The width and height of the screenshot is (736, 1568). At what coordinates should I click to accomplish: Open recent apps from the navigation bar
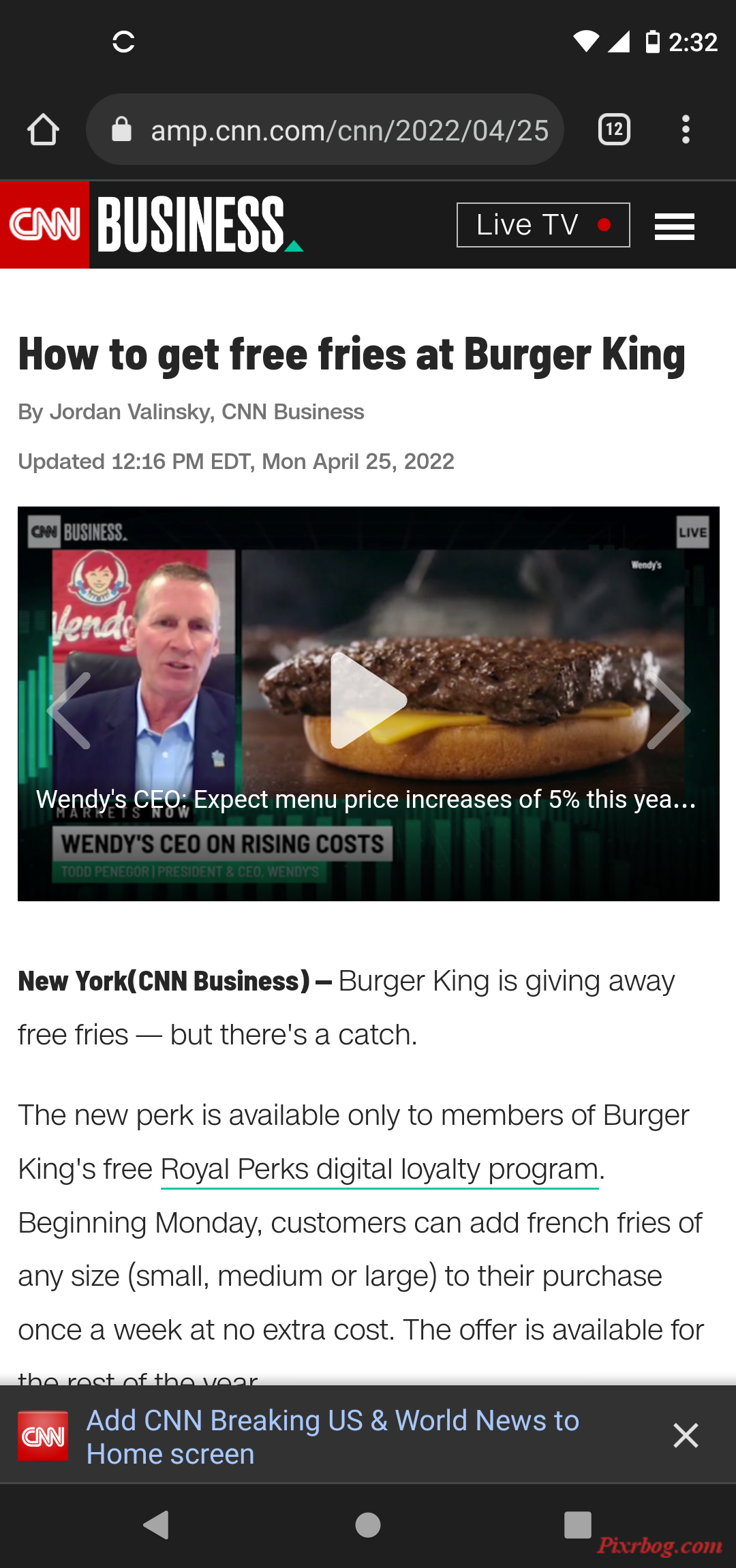[x=577, y=1524]
